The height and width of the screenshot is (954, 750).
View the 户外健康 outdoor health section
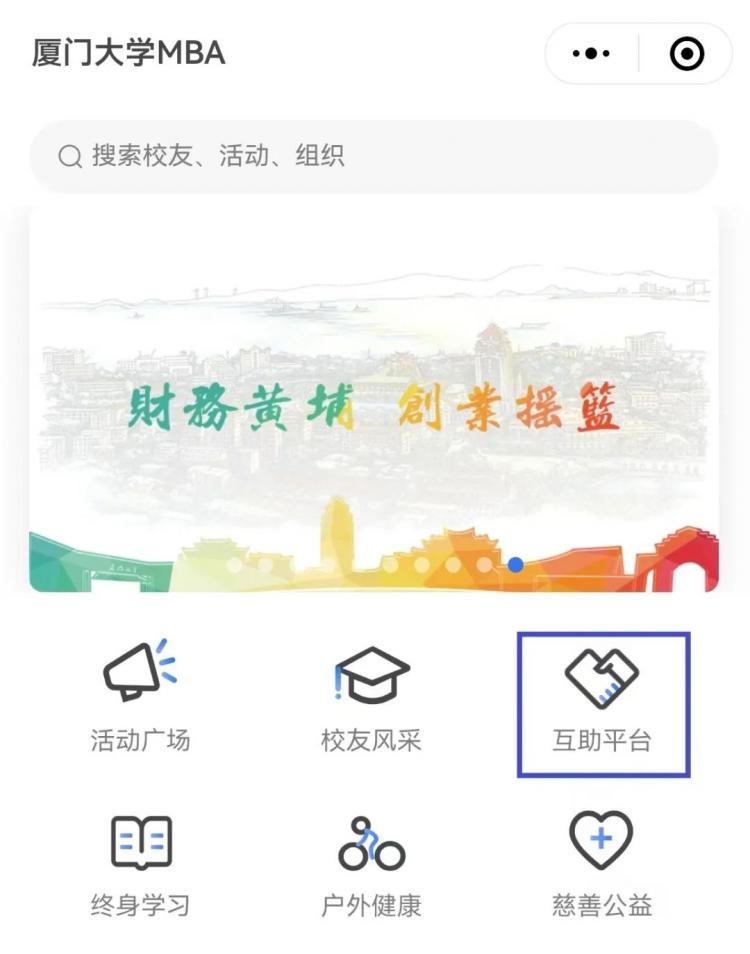coord(371,866)
